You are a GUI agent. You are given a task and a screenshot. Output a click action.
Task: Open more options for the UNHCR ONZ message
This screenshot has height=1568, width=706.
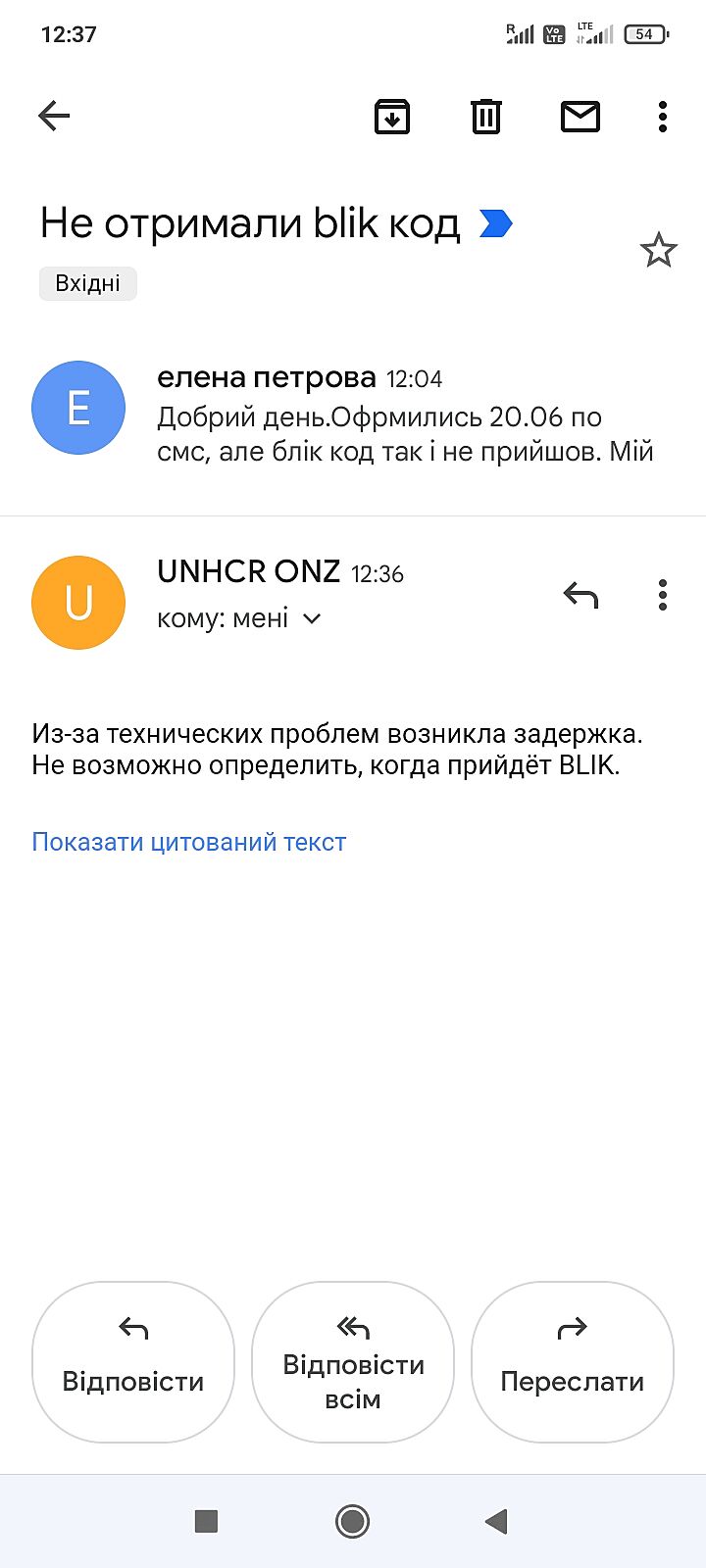663,595
